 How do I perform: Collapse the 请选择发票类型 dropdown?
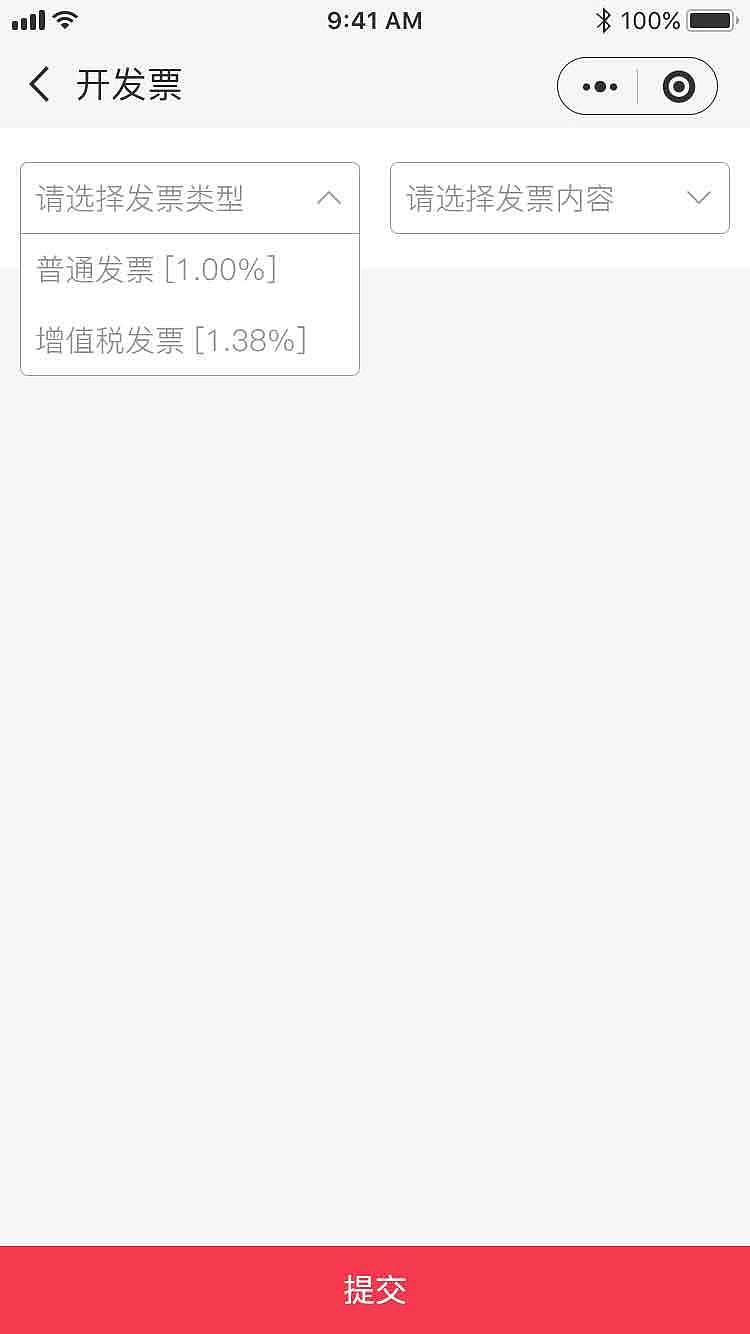[x=190, y=198]
